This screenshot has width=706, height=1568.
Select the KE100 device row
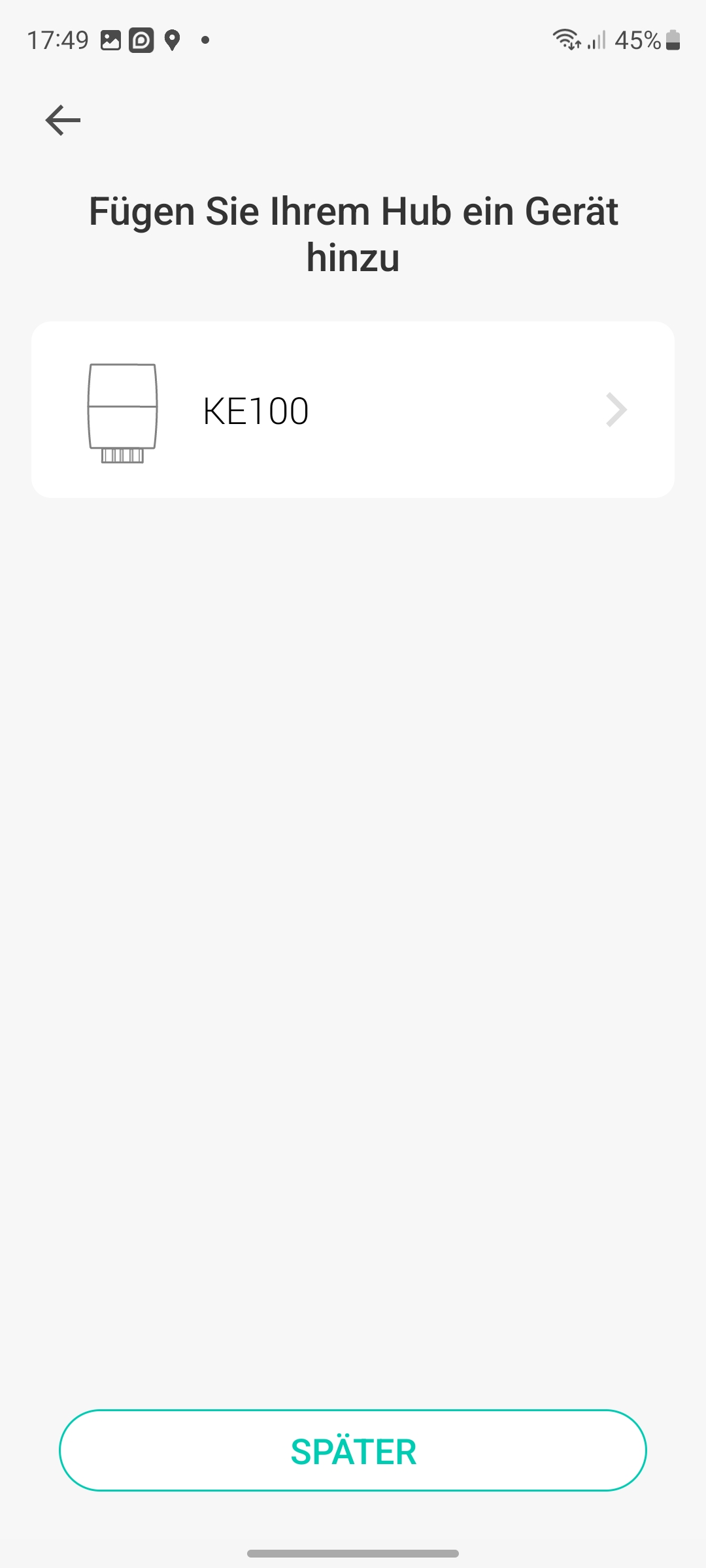click(x=353, y=410)
